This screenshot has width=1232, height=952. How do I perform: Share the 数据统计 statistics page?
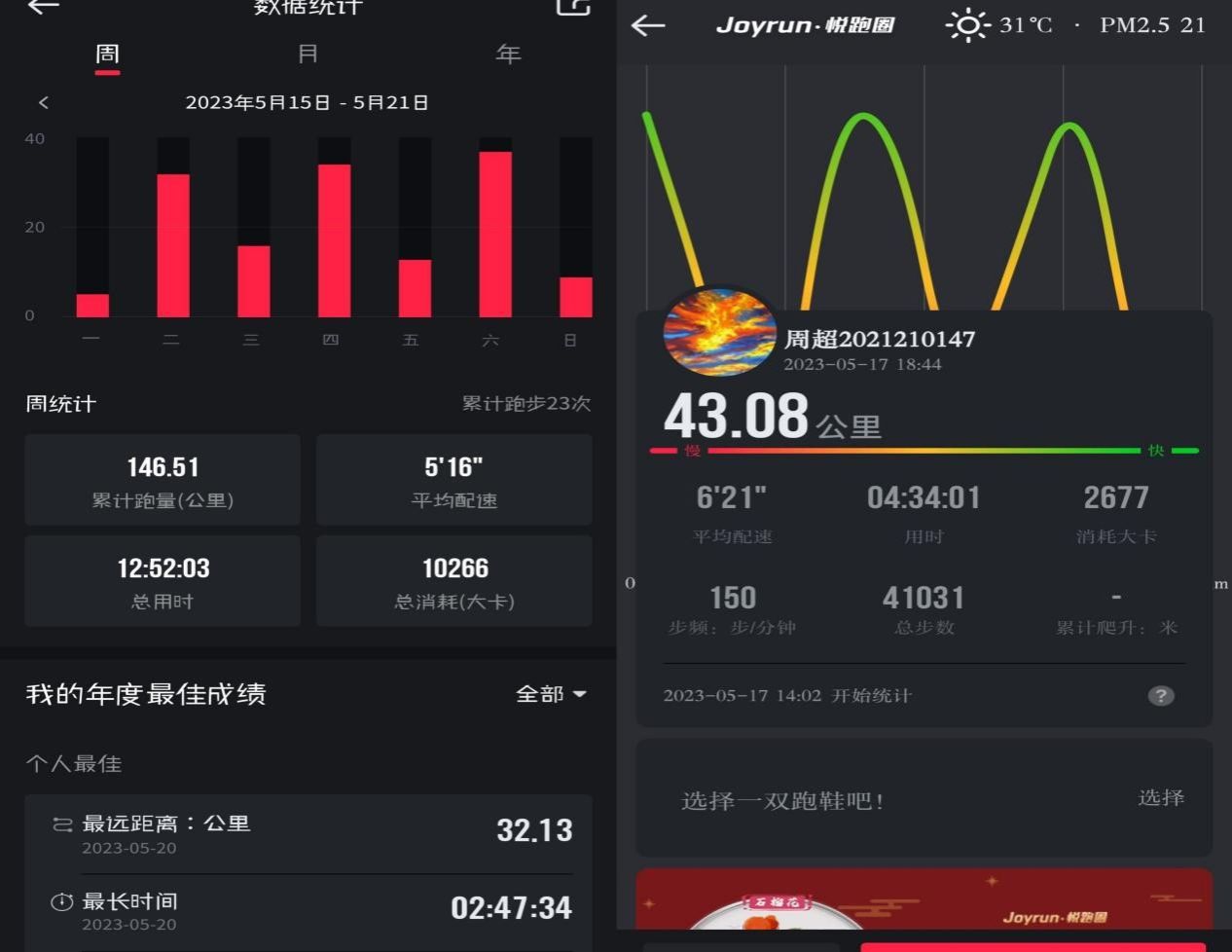coord(573,8)
